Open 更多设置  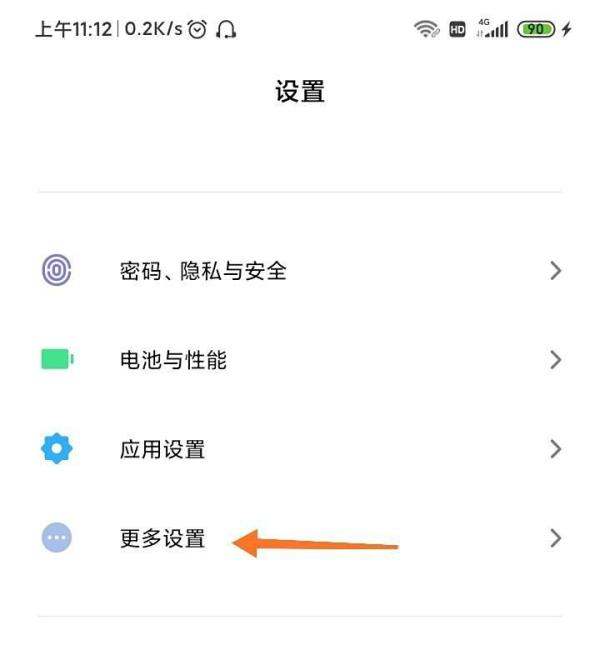tap(162, 538)
